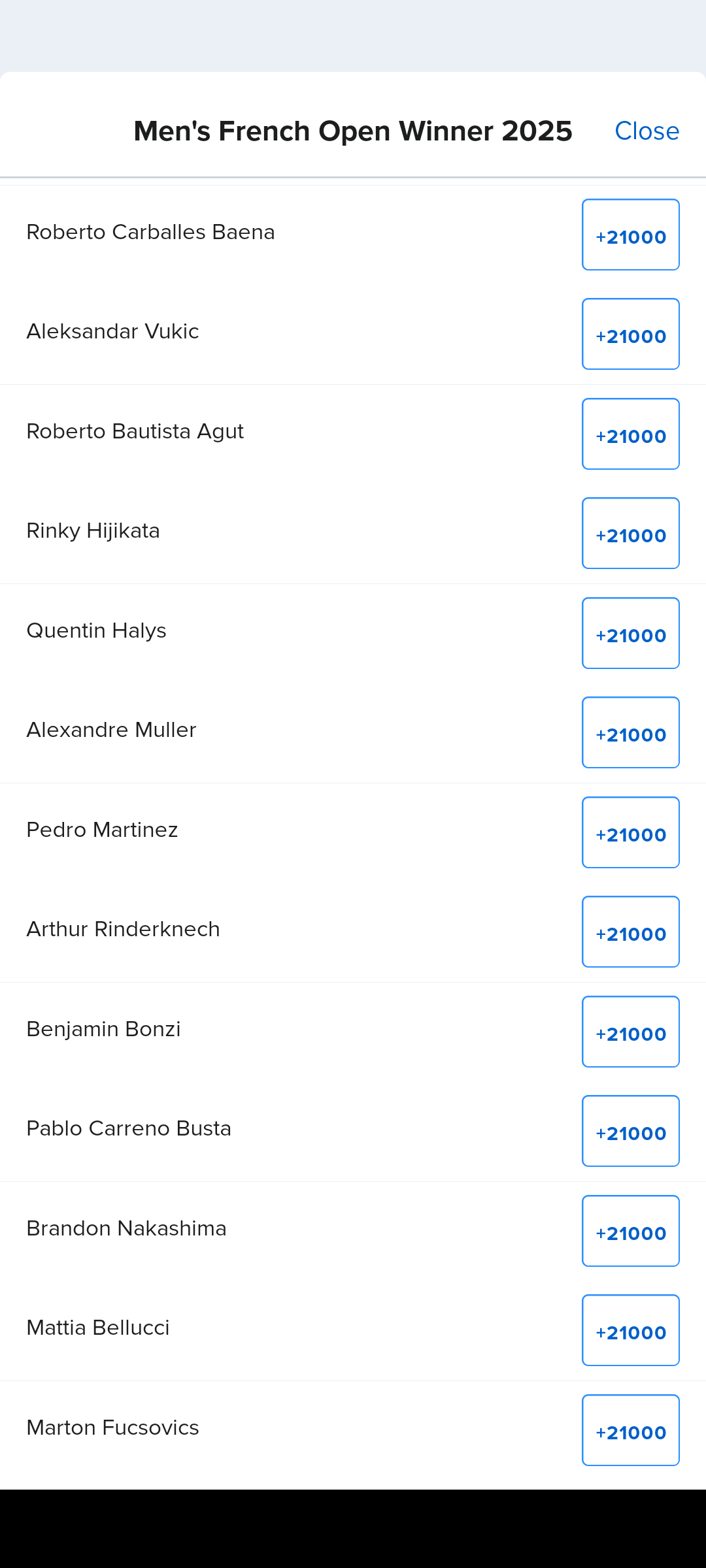This screenshot has width=706, height=1568.
Task: Add Benjamin Bonzi's odds to betslip
Action: [x=630, y=1032]
